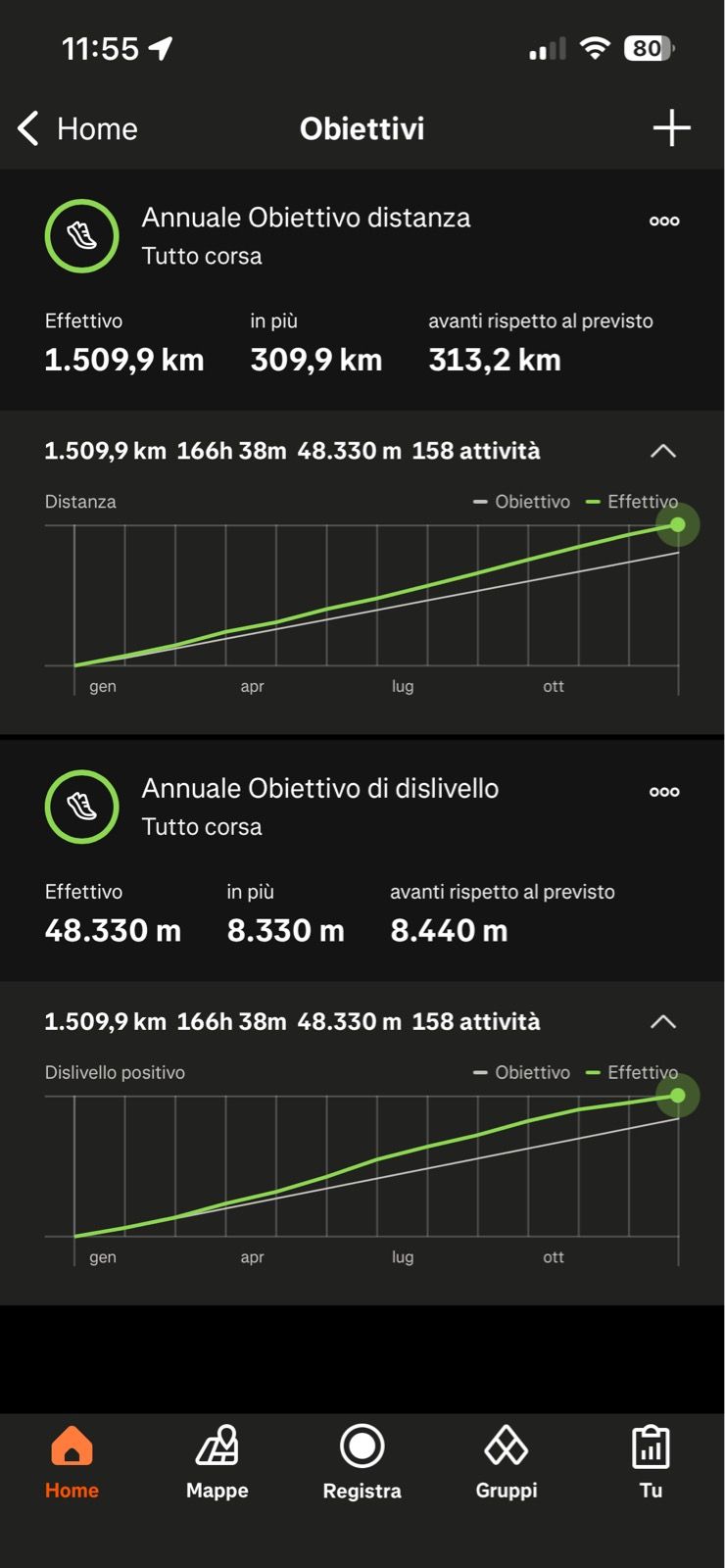Collapse the Distanza chart section
The height and width of the screenshot is (1568, 725).
[x=663, y=451]
